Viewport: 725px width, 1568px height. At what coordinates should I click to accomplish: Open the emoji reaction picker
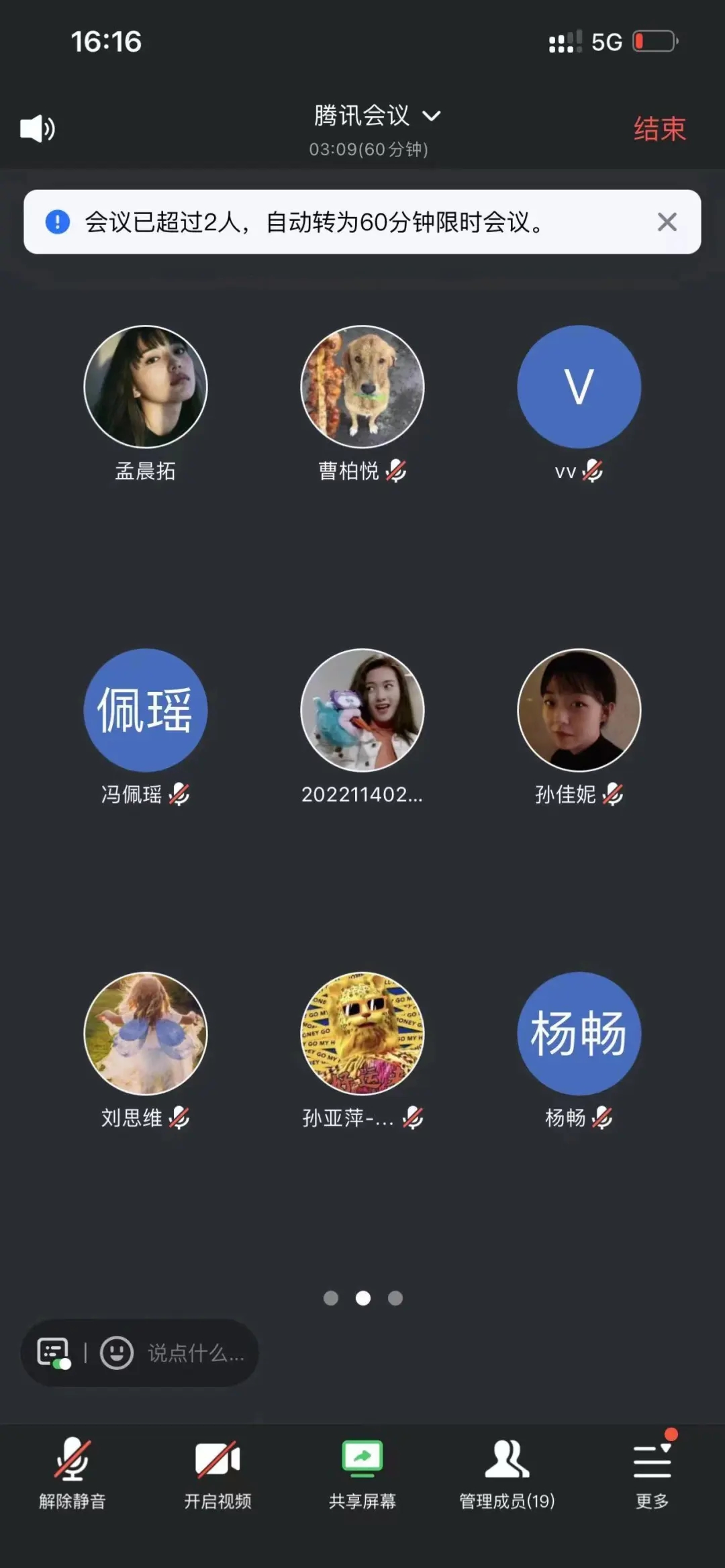tap(117, 1353)
